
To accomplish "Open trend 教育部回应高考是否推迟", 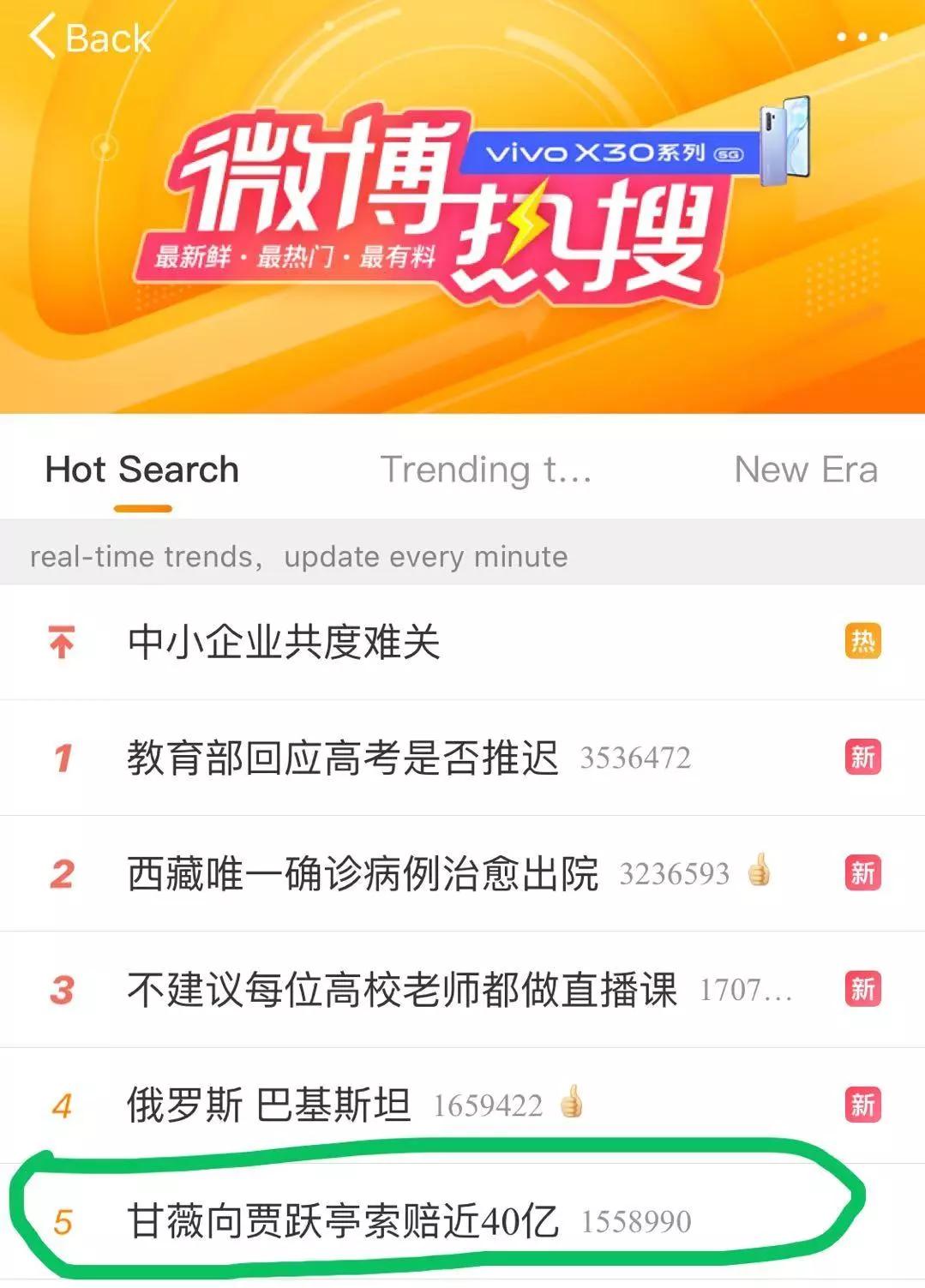I will [343, 758].
